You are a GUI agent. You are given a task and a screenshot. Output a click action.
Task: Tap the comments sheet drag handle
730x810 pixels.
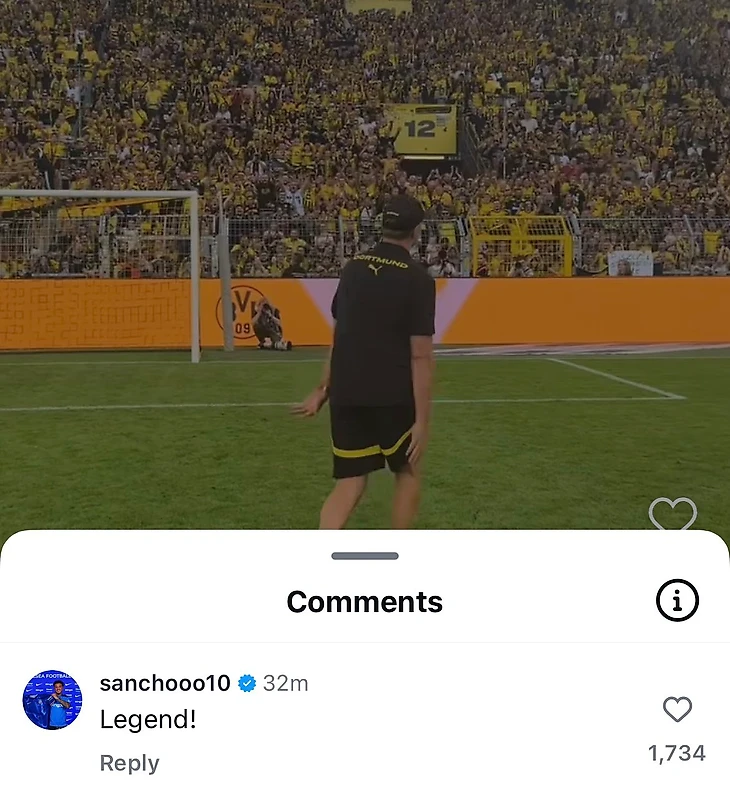tap(365, 556)
